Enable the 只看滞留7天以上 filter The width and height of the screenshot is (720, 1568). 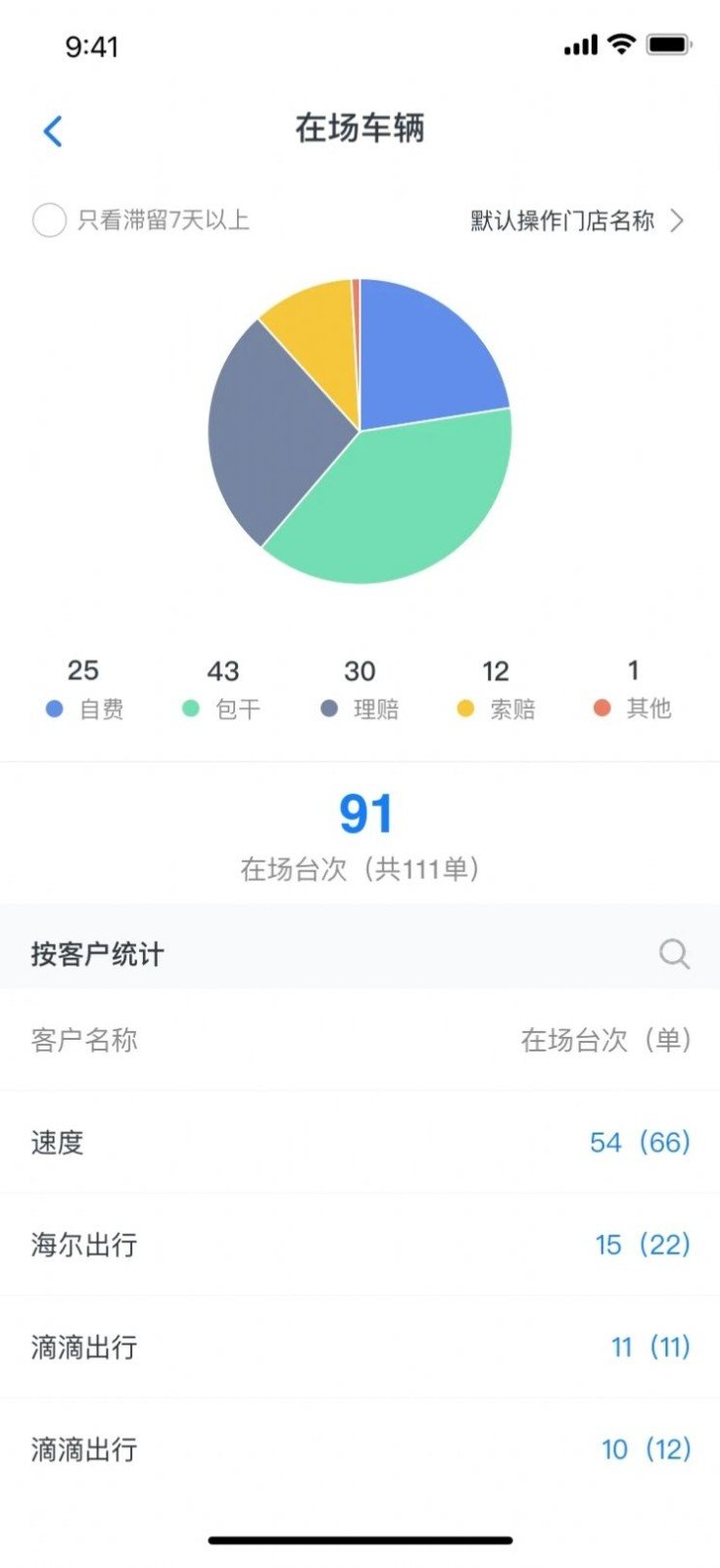click(48, 220)
